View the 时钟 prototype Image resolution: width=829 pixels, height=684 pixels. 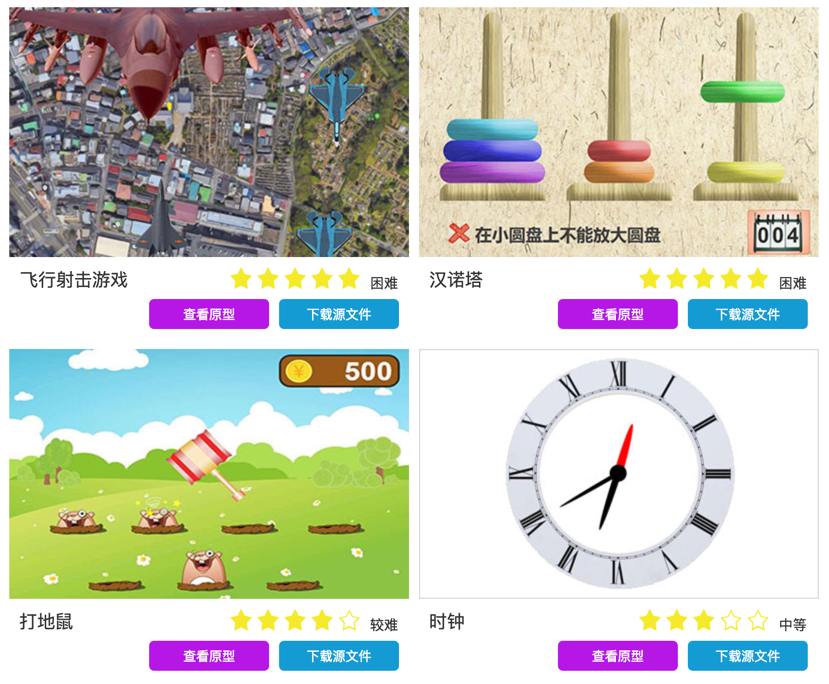point(618,656)
